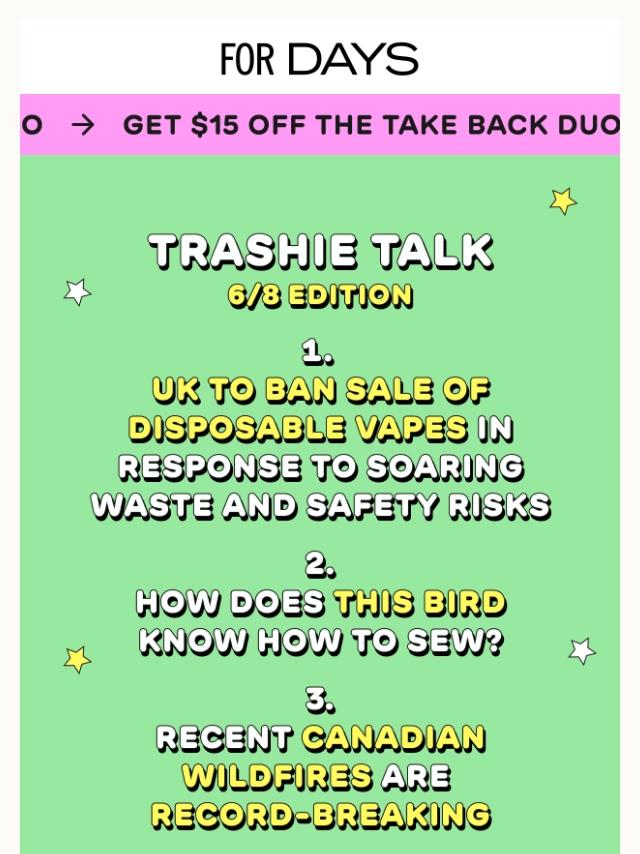
Task: Open the Canadian wildfires record-breaking story
Action: pos(320,776)
